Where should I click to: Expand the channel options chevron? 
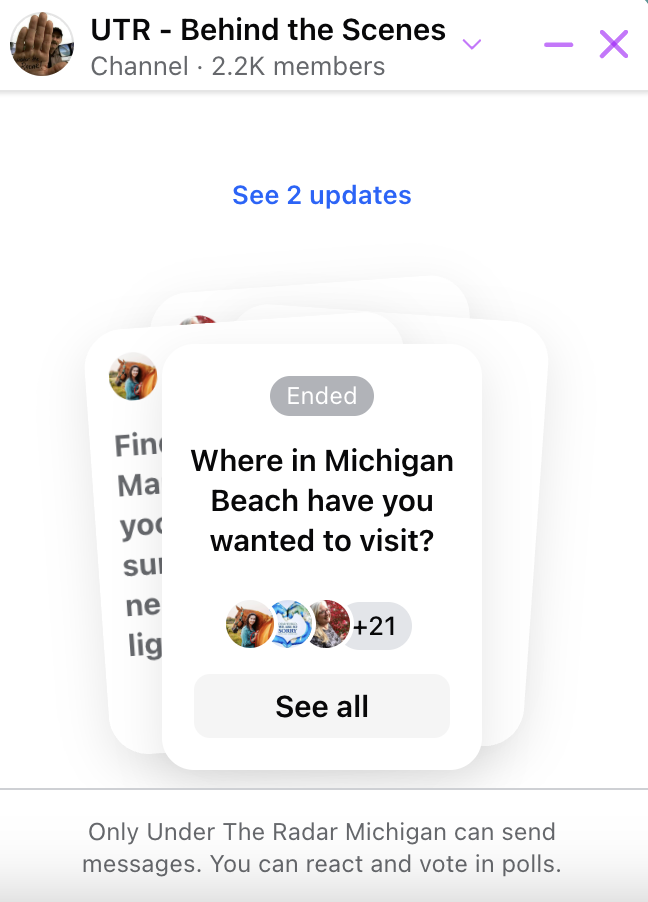[472, 44]
